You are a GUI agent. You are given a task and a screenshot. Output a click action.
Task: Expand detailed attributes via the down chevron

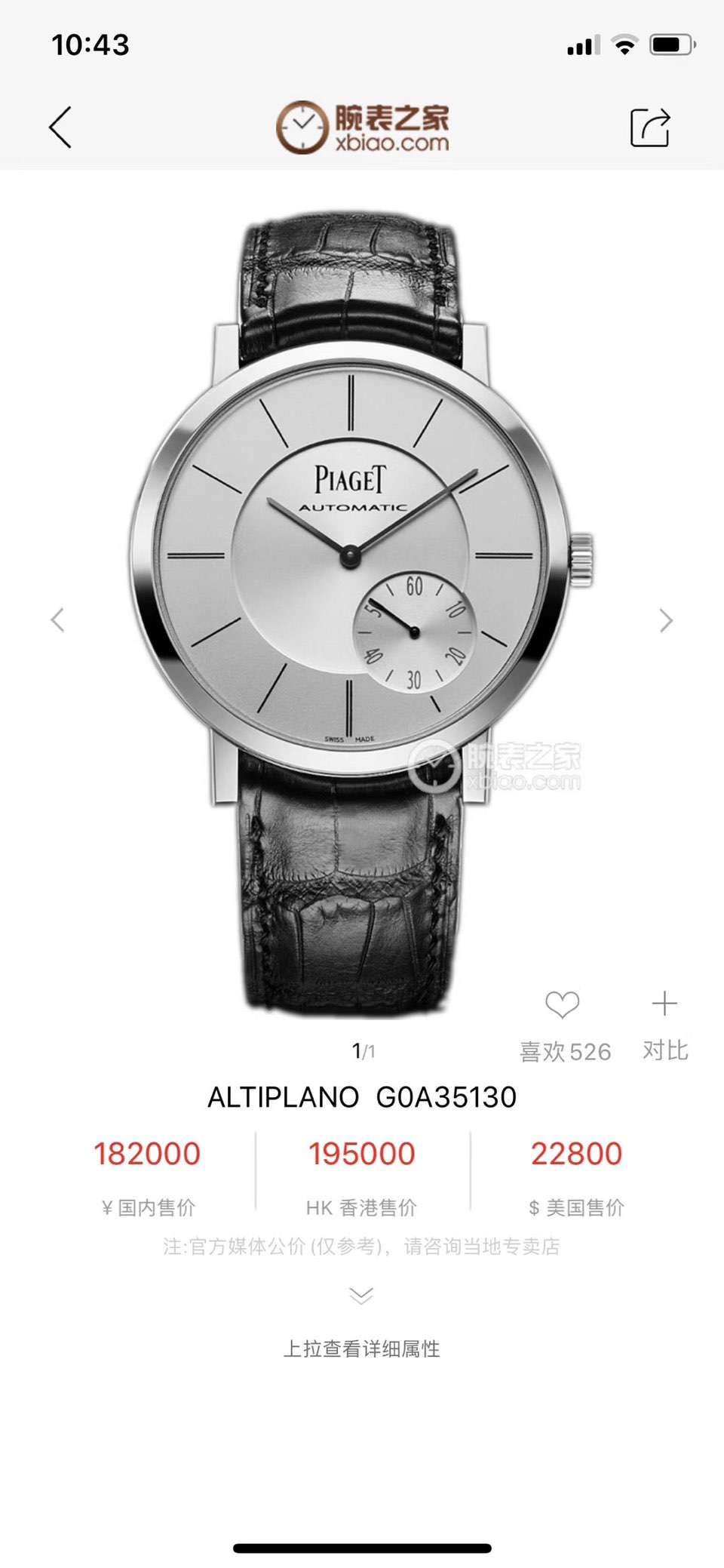[x=361, y=1296]
